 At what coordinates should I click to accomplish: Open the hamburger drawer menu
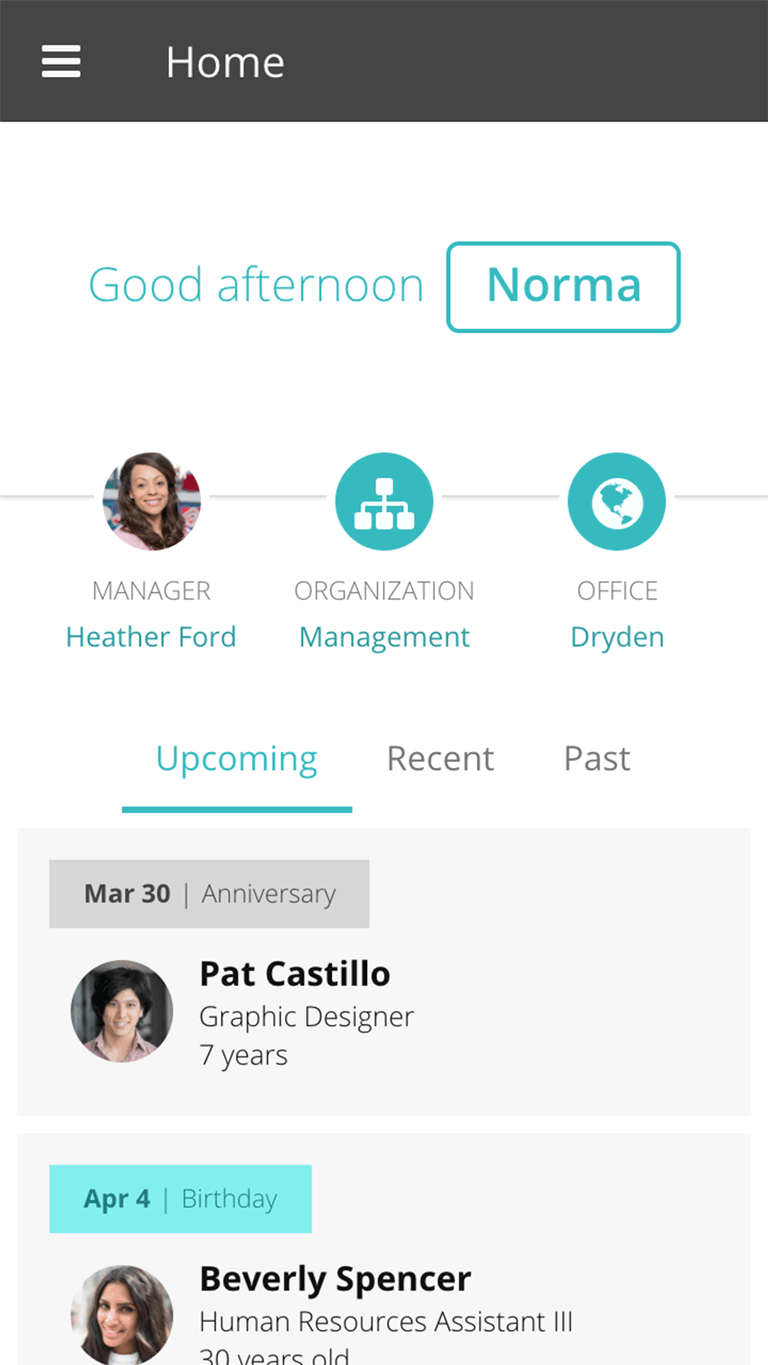[61, 61]
